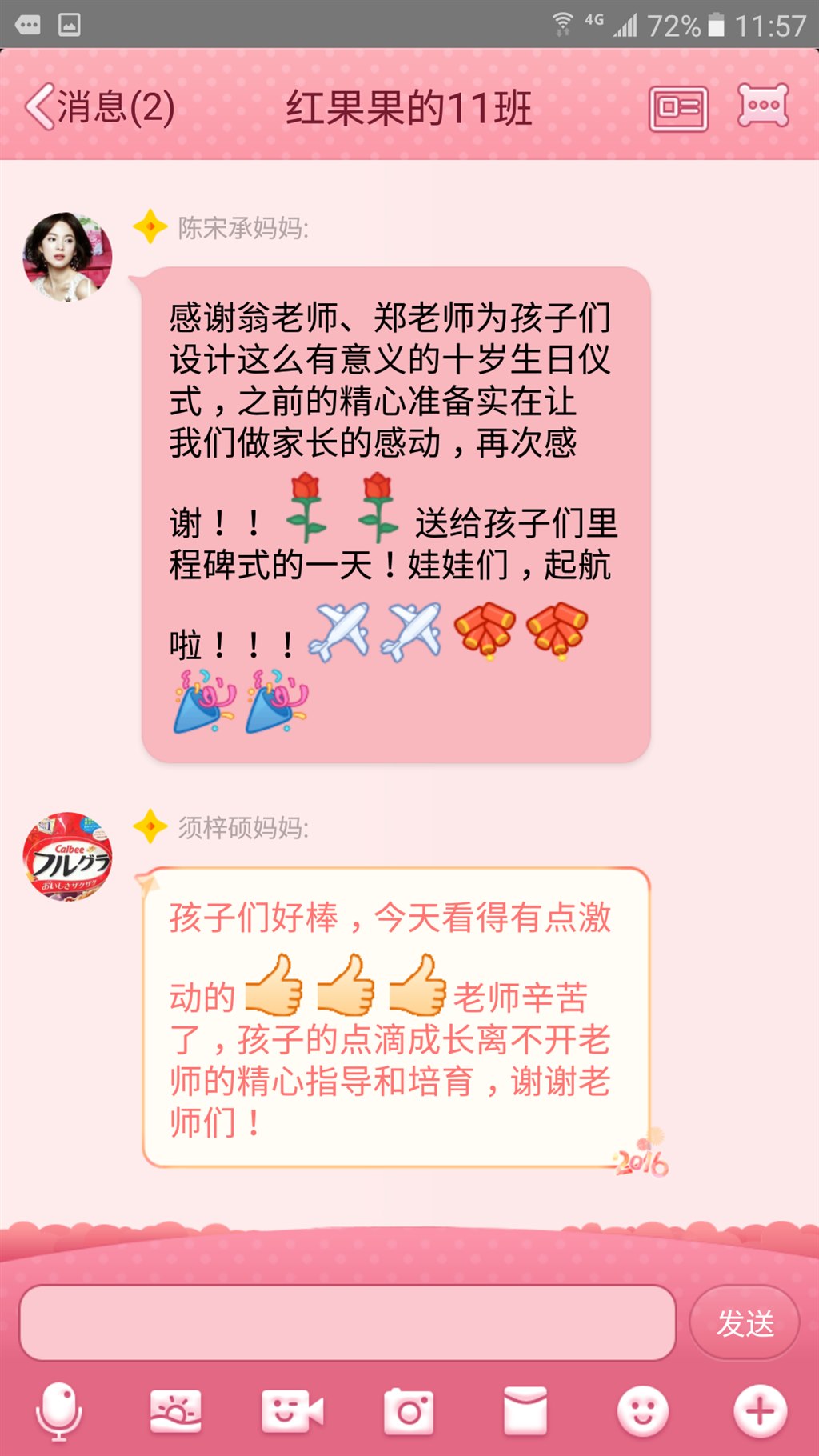Expand more options with plus icon
This screenshot has width=819, height=1456.
click(760, 1412)
